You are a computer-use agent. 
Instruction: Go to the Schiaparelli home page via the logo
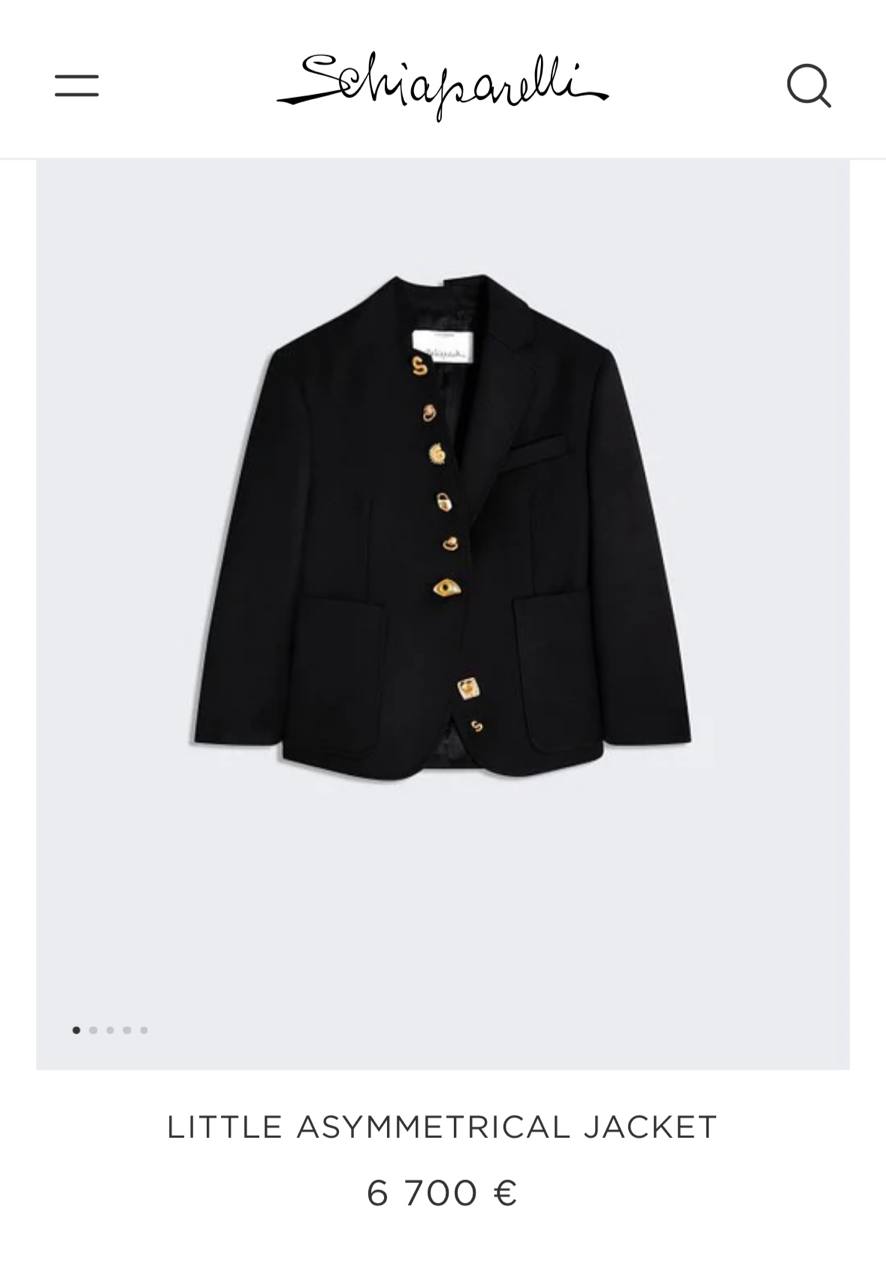tap(442, 86)
